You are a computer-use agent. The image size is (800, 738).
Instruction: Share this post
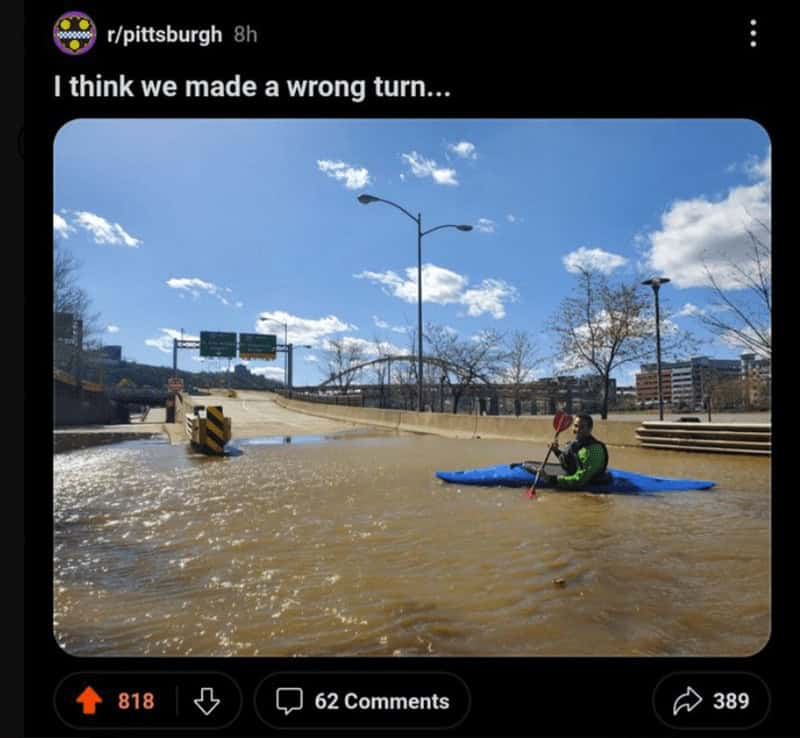click(711, 701)
